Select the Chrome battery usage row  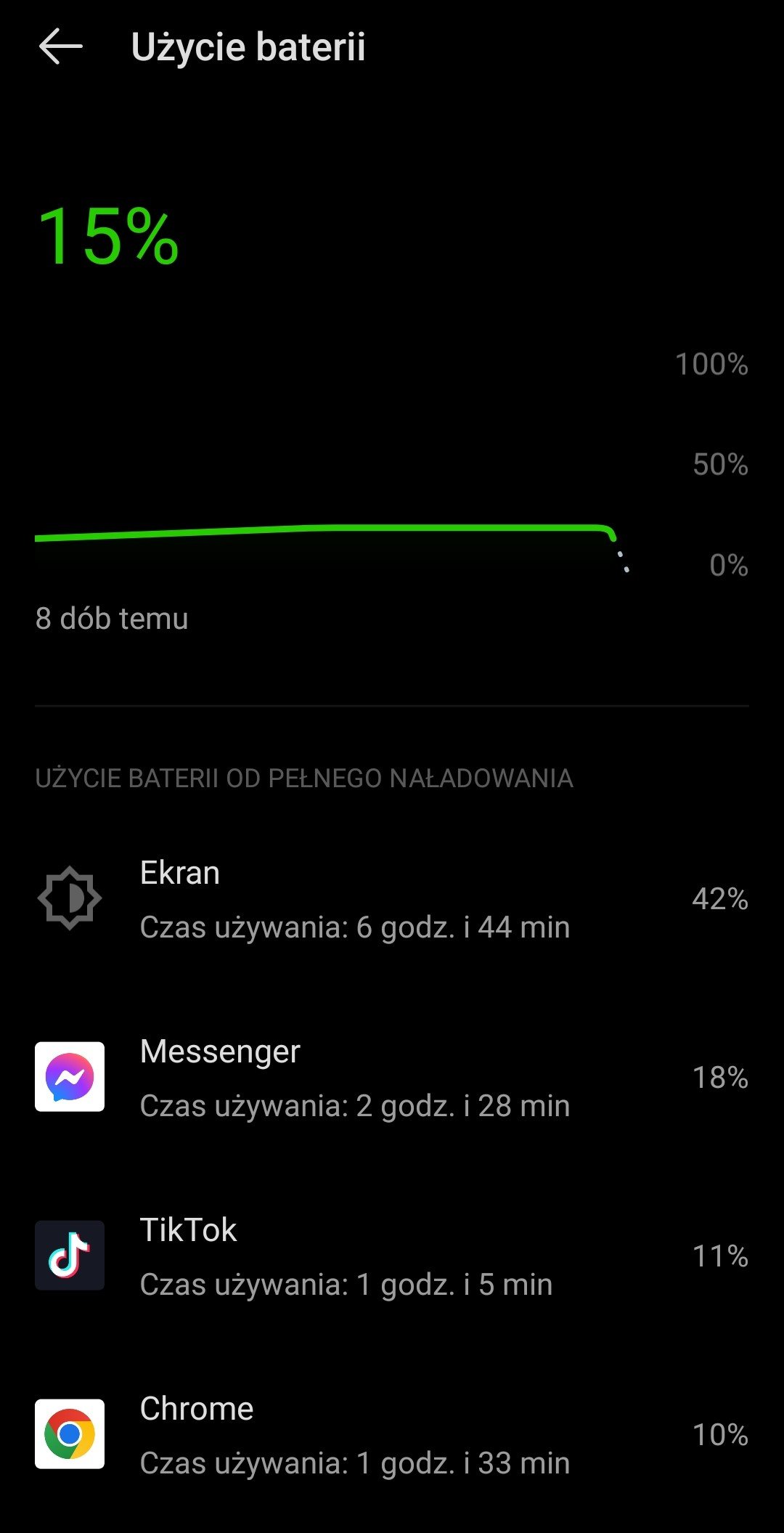[392, 1435]
